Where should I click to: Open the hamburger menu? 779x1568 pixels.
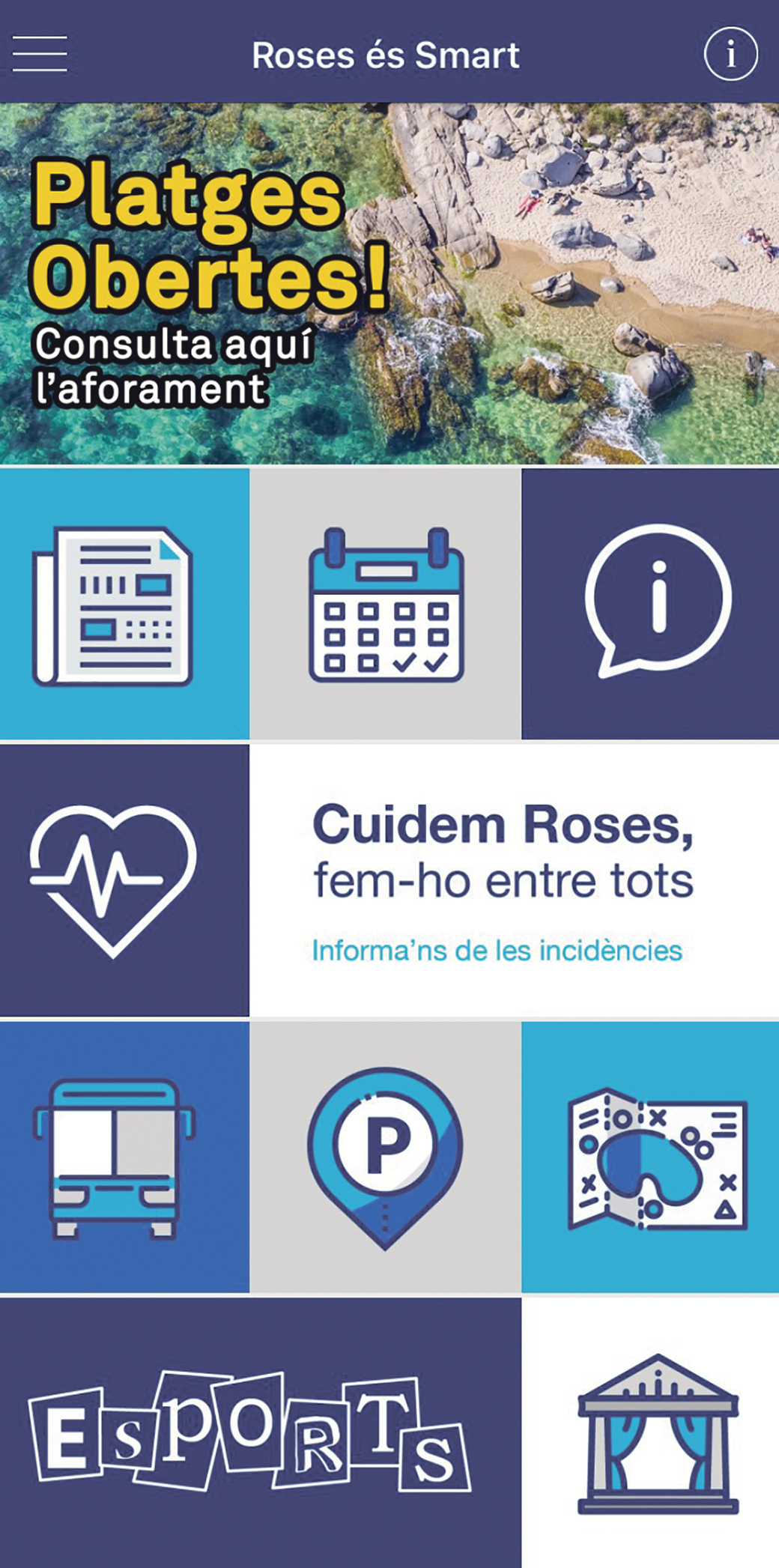point(40,54)
